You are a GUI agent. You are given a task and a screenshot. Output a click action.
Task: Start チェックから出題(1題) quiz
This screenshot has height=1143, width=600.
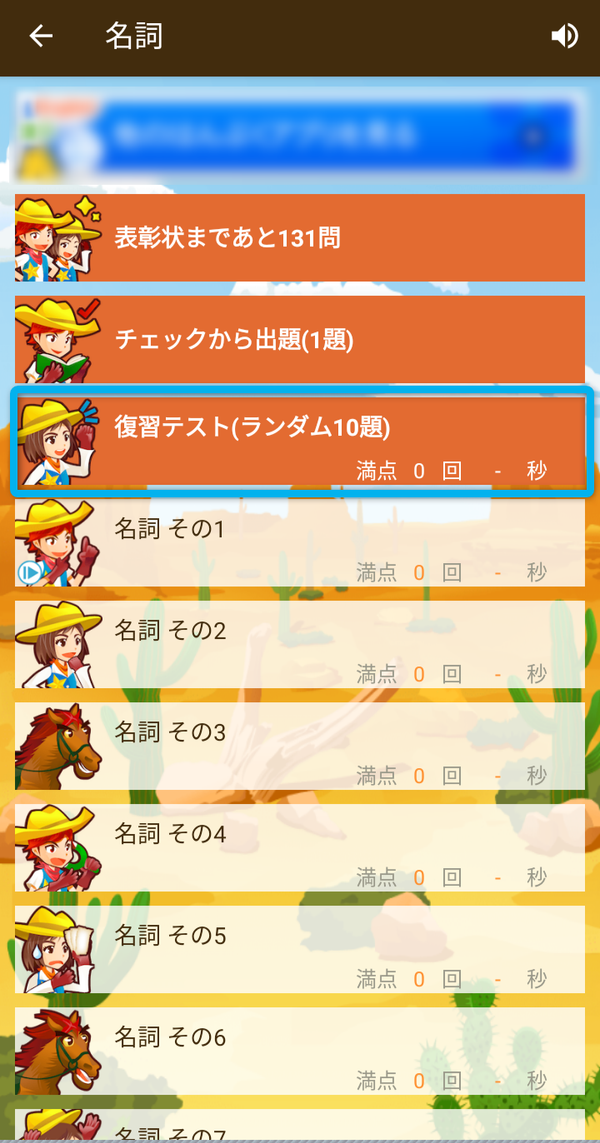coord(300,340)
